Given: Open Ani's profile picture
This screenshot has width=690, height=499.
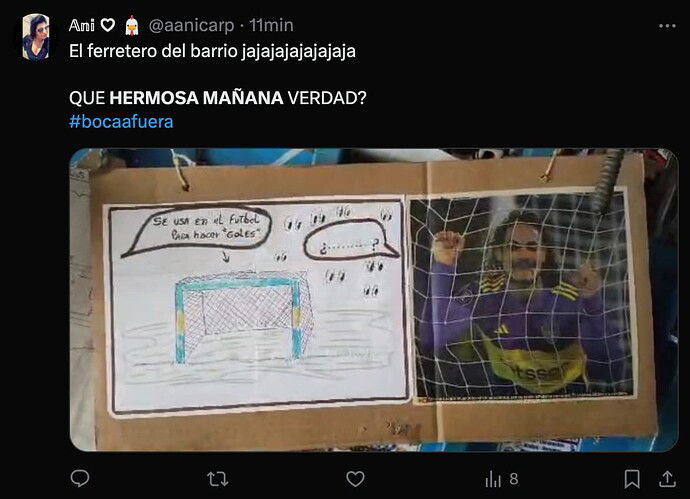Looking at the screenshot, I should click(36, 37).
